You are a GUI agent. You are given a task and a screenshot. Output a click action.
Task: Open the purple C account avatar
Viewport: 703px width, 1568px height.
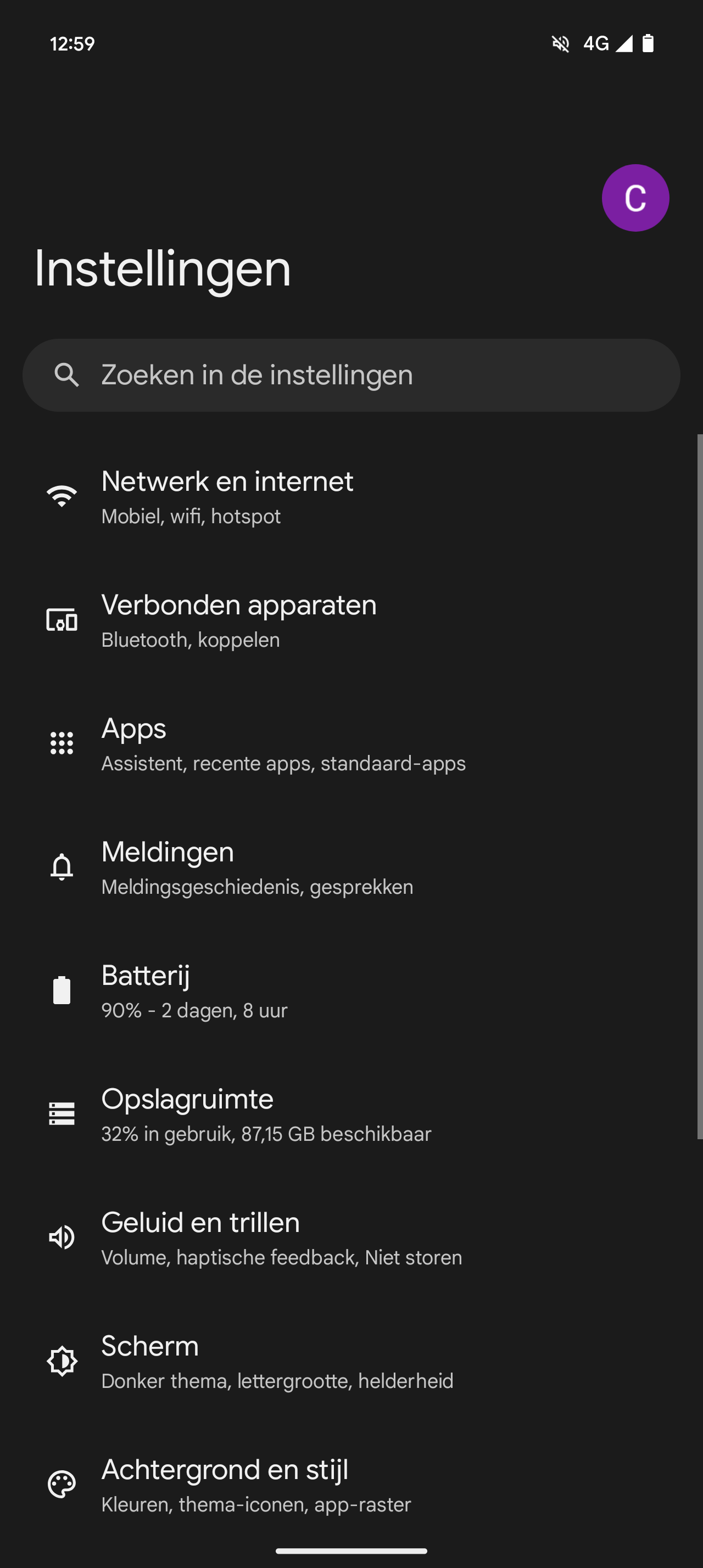[635, 198]
